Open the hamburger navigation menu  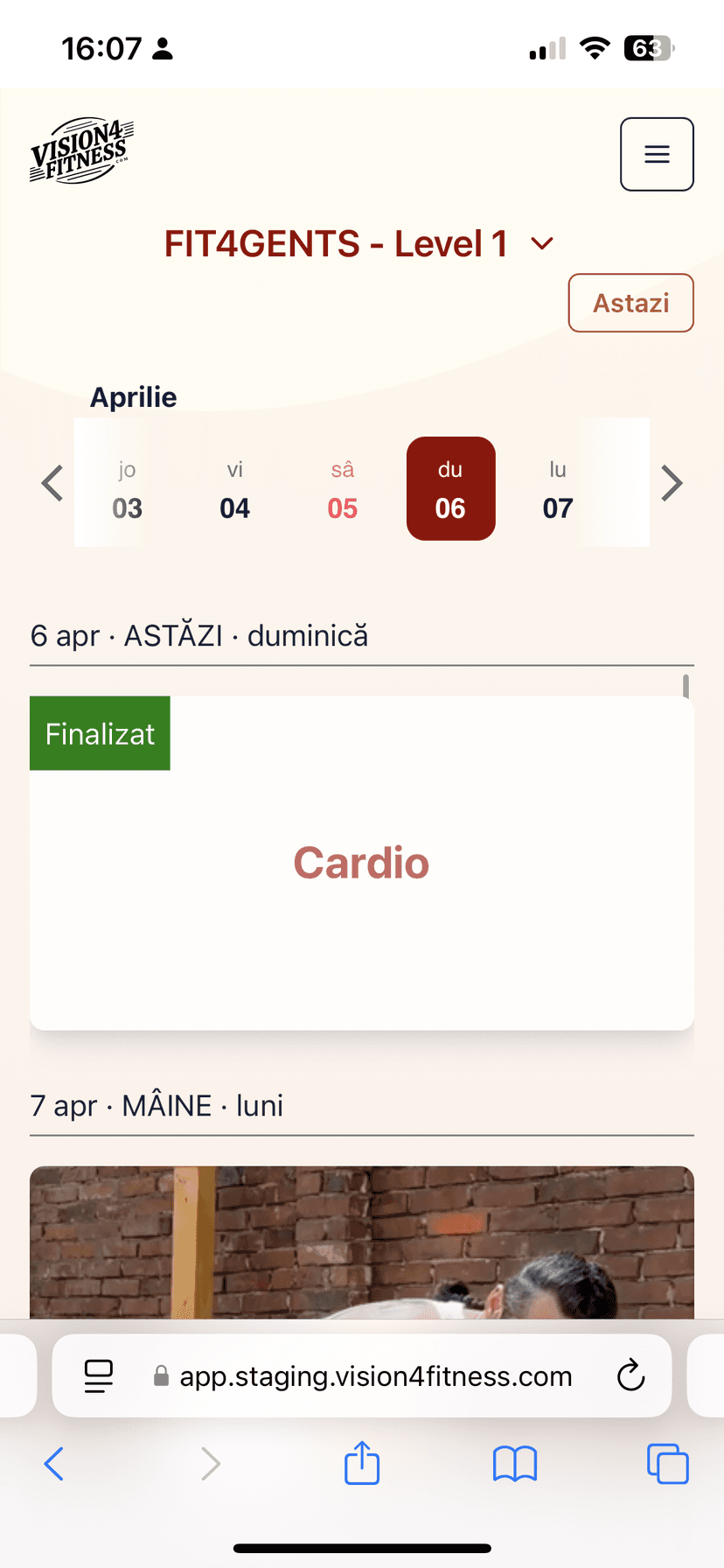point(657,154)
